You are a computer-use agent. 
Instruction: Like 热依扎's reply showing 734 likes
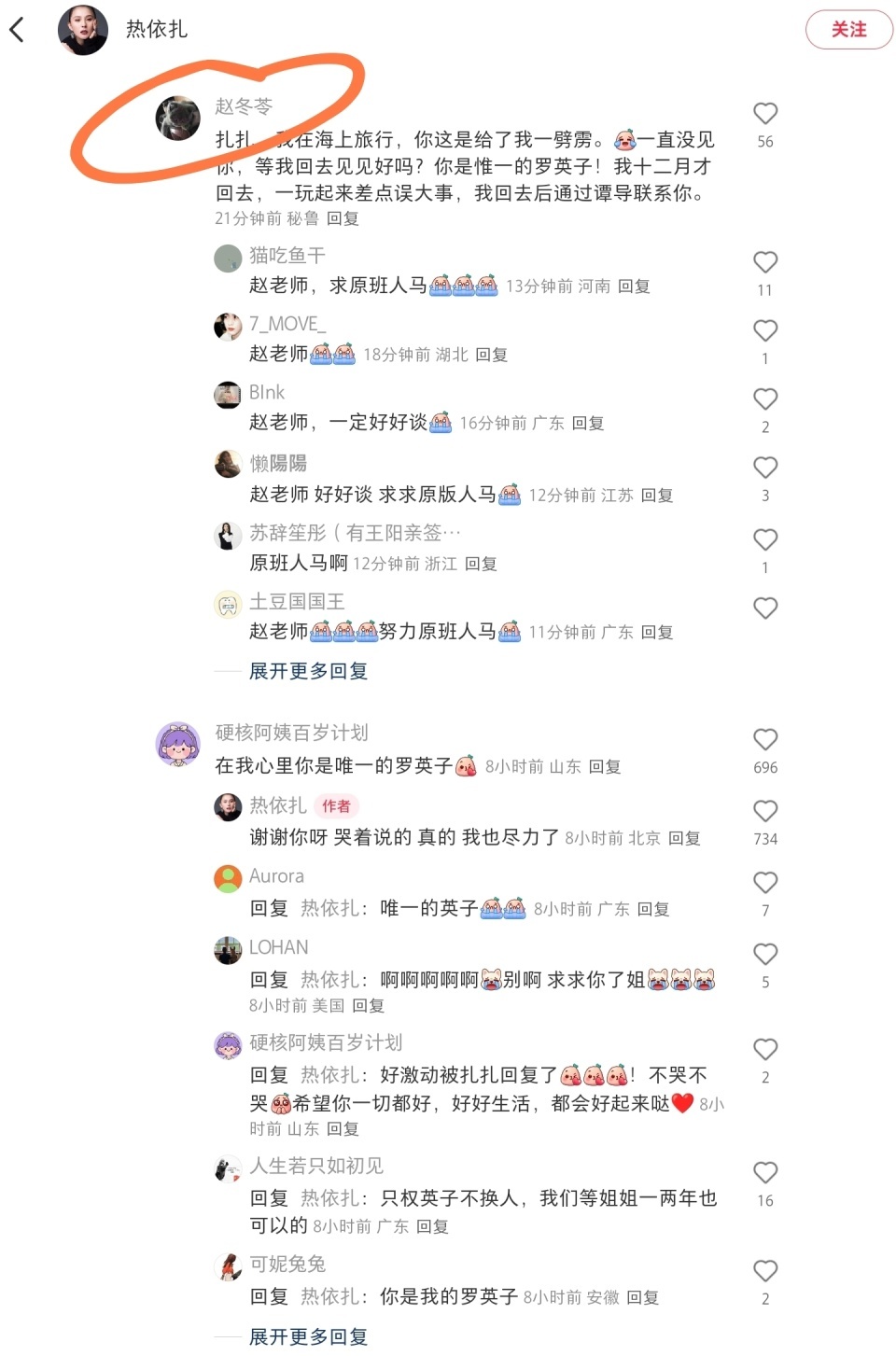coord(765,809)
